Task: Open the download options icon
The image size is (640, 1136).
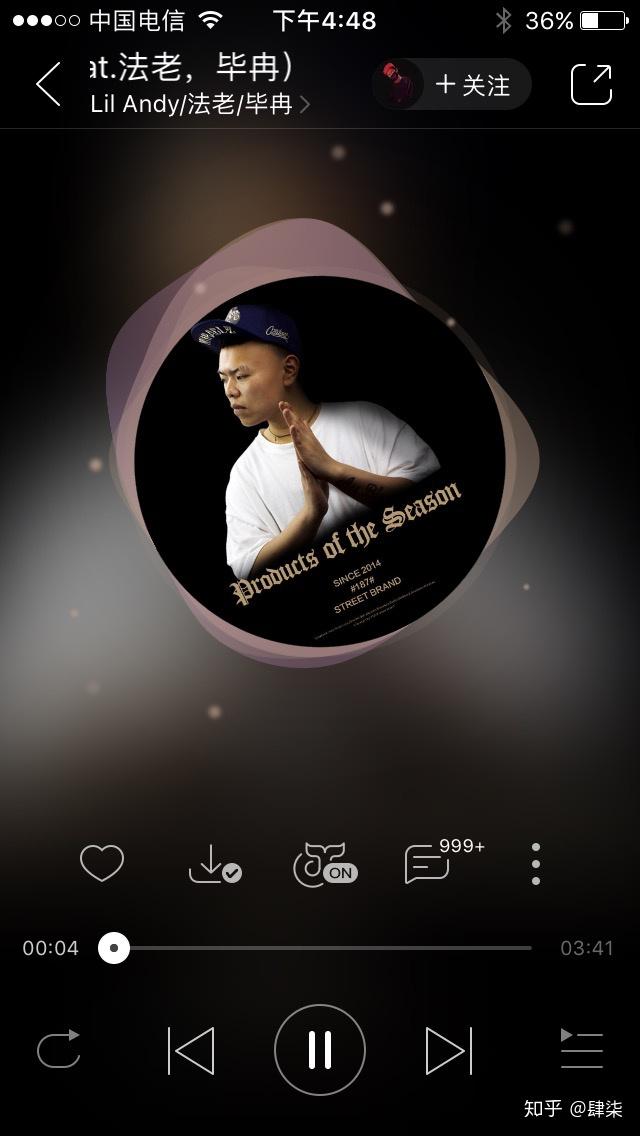Action: 214,864
